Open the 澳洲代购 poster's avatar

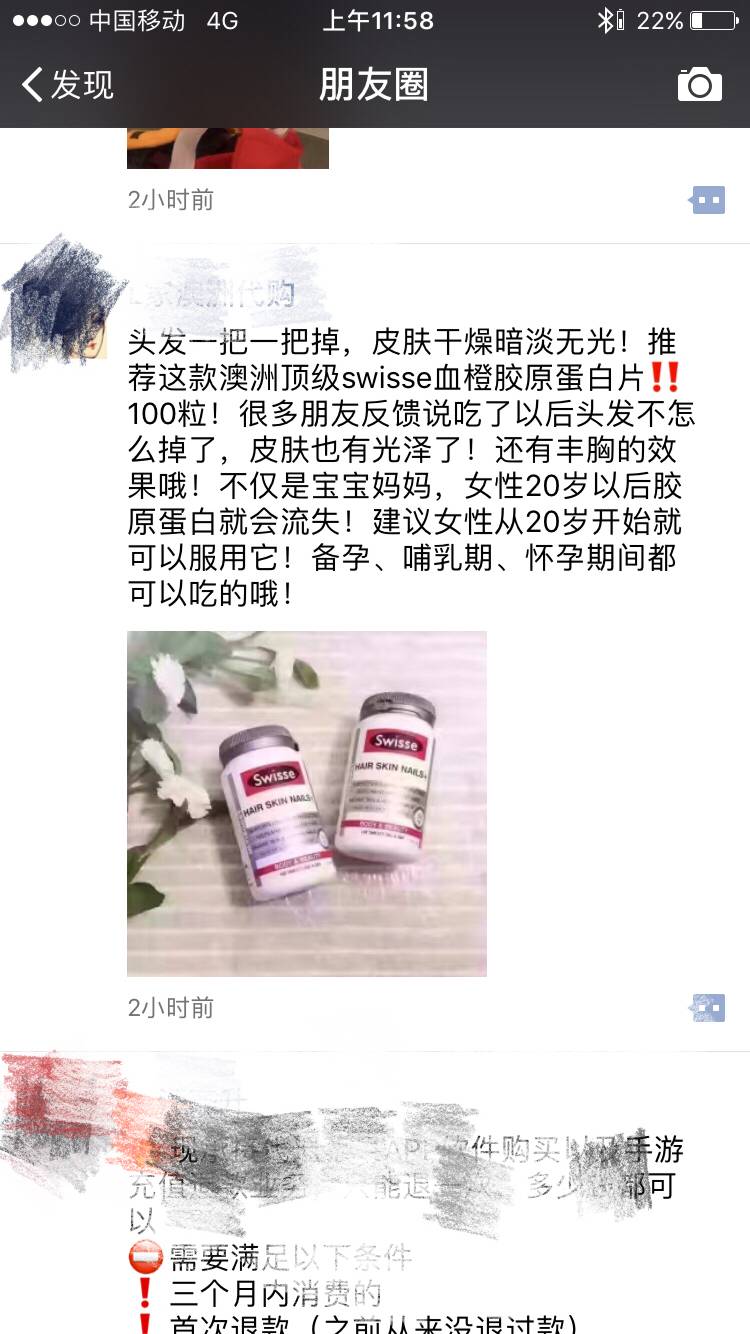coord(65,303)
